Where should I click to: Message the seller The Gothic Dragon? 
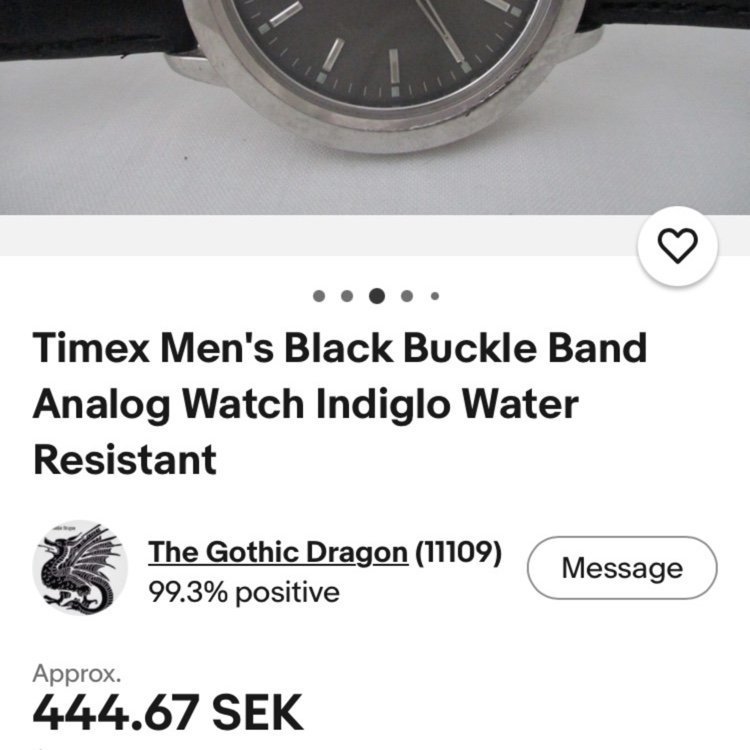point(621,568)
